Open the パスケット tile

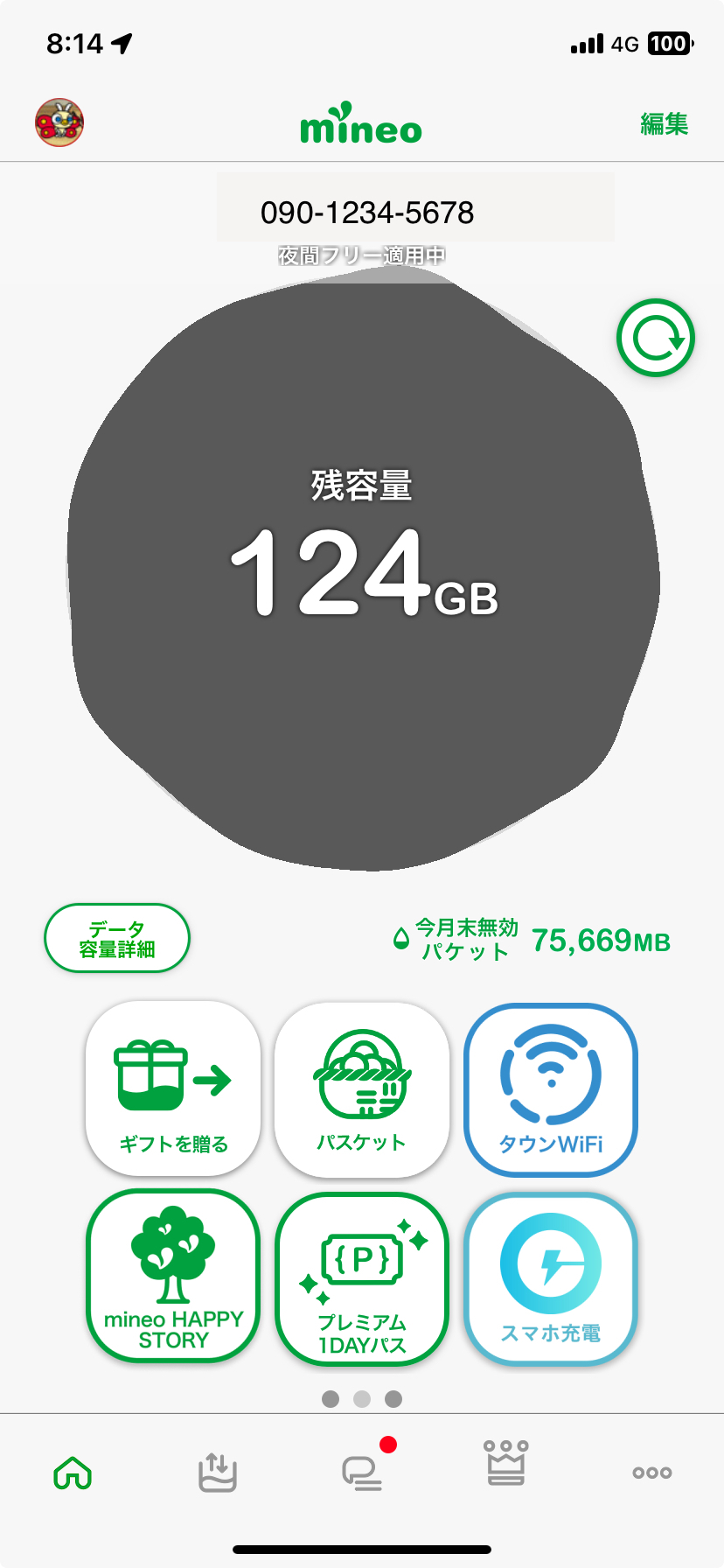coord(361,1089)
